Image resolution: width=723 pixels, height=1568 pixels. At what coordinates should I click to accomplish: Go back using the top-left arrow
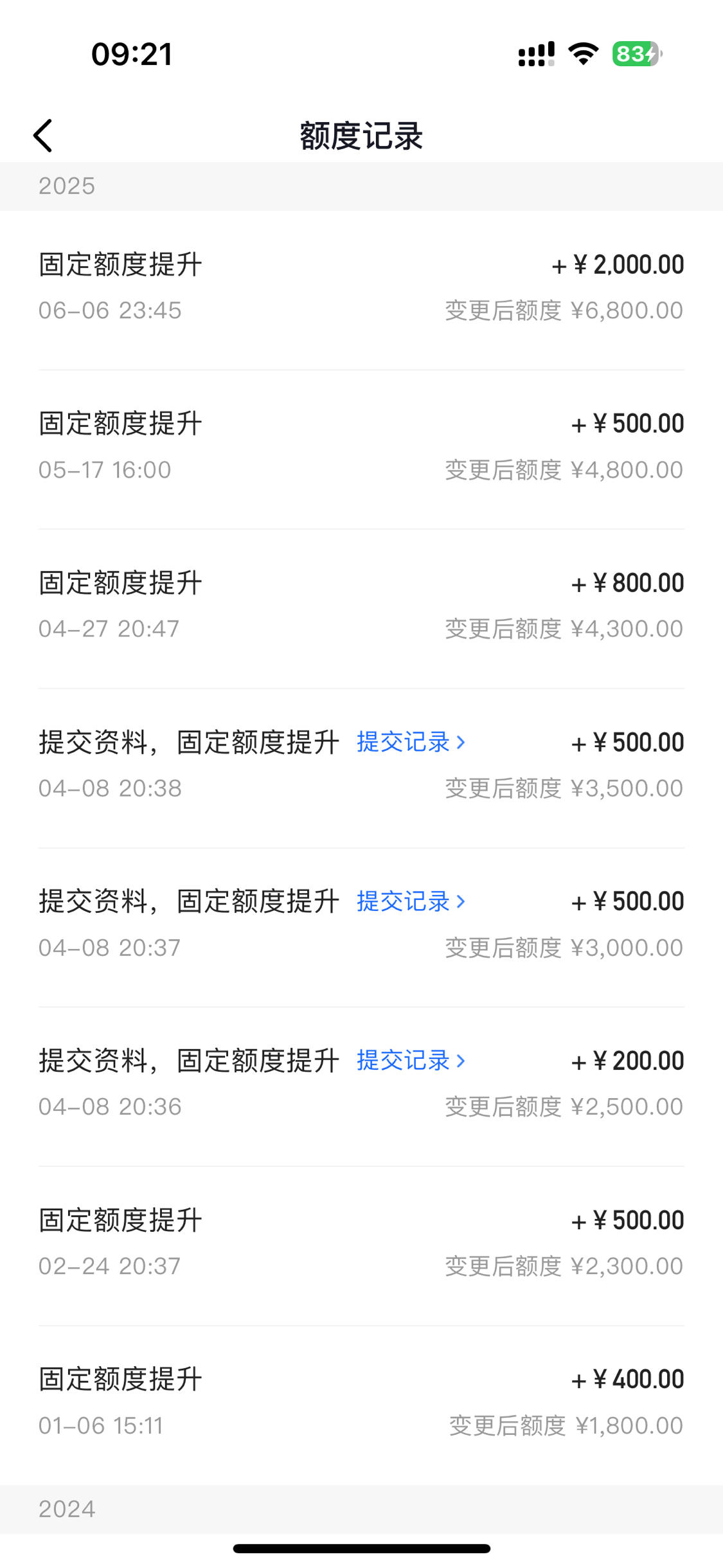[42, 136]
